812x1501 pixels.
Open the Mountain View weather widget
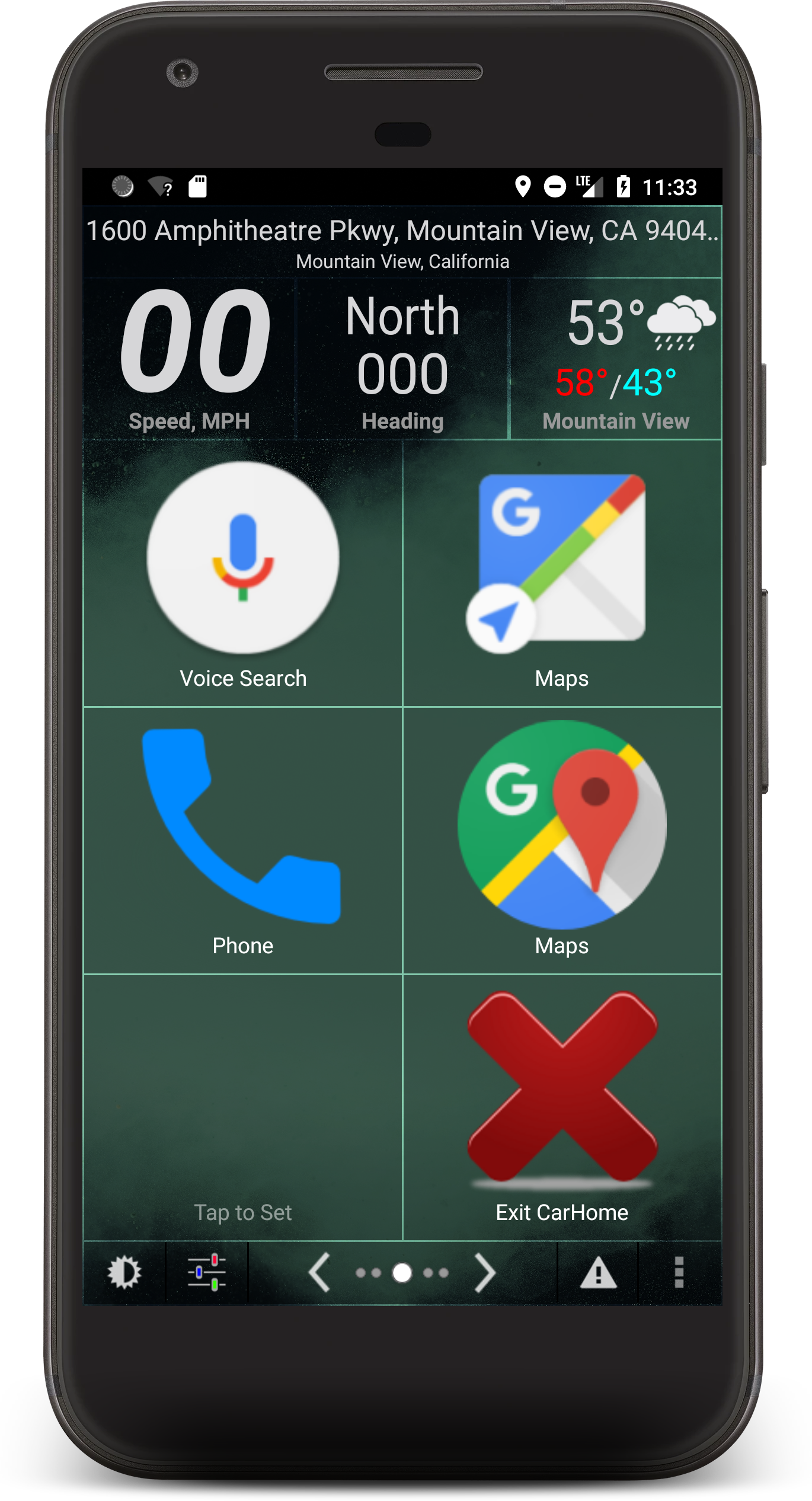click(615, 359)
